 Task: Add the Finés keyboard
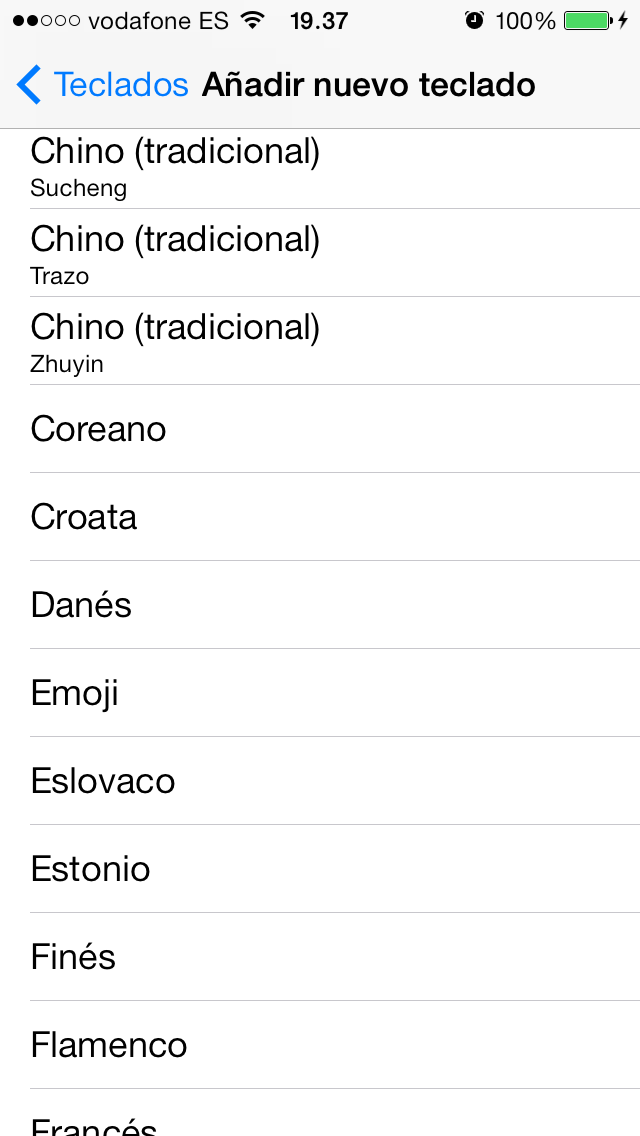pyautogui.click(x=320, y=957)
